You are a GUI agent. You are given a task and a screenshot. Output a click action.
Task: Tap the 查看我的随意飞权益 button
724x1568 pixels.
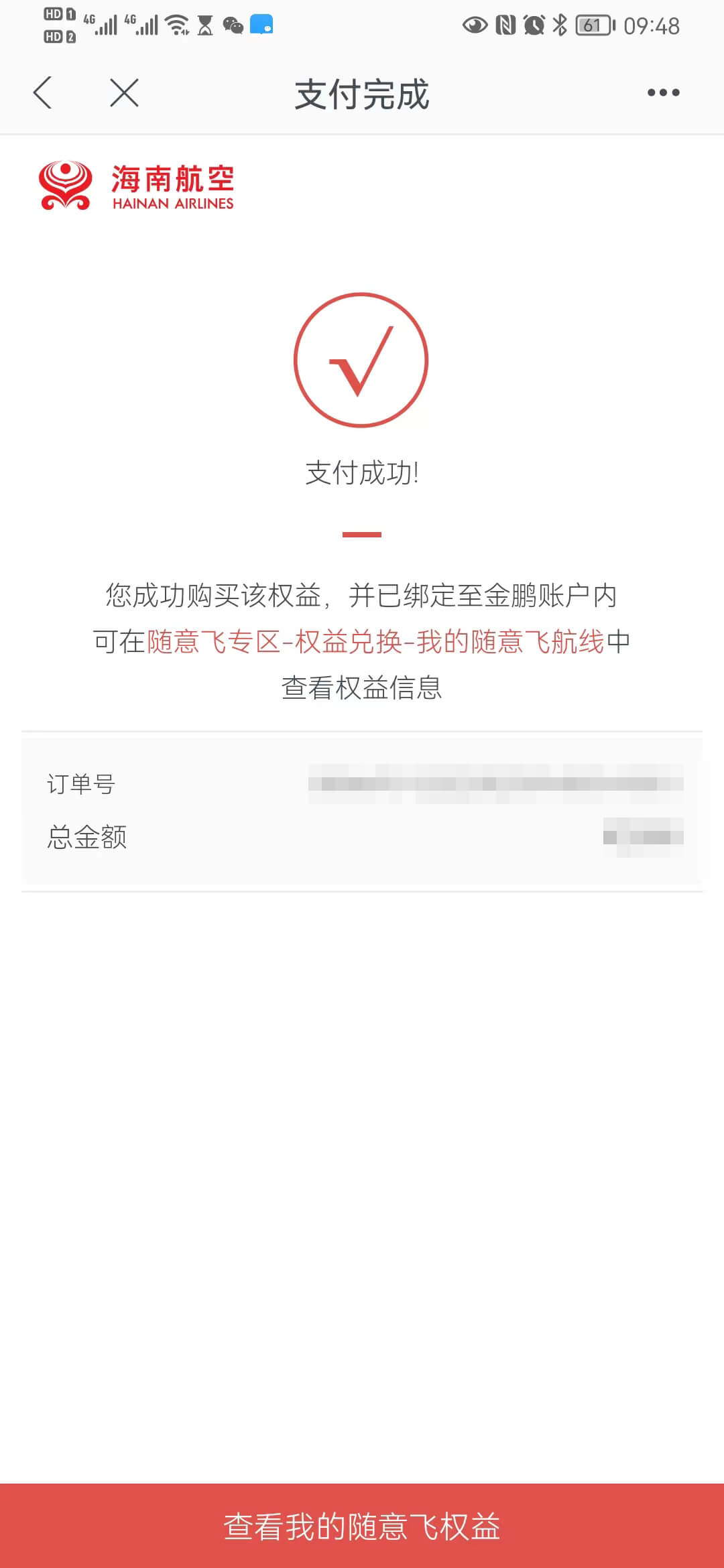point(362,1526)
